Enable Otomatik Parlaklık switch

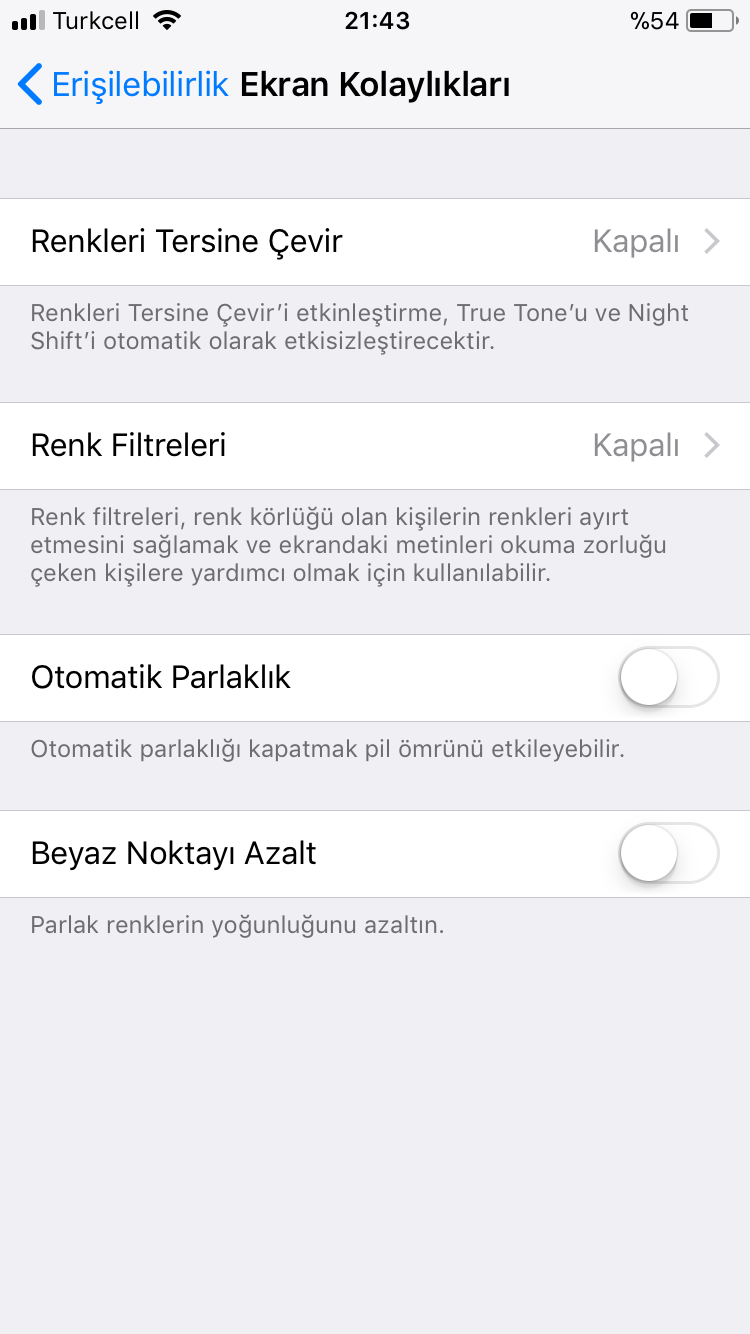pos(668,677)
